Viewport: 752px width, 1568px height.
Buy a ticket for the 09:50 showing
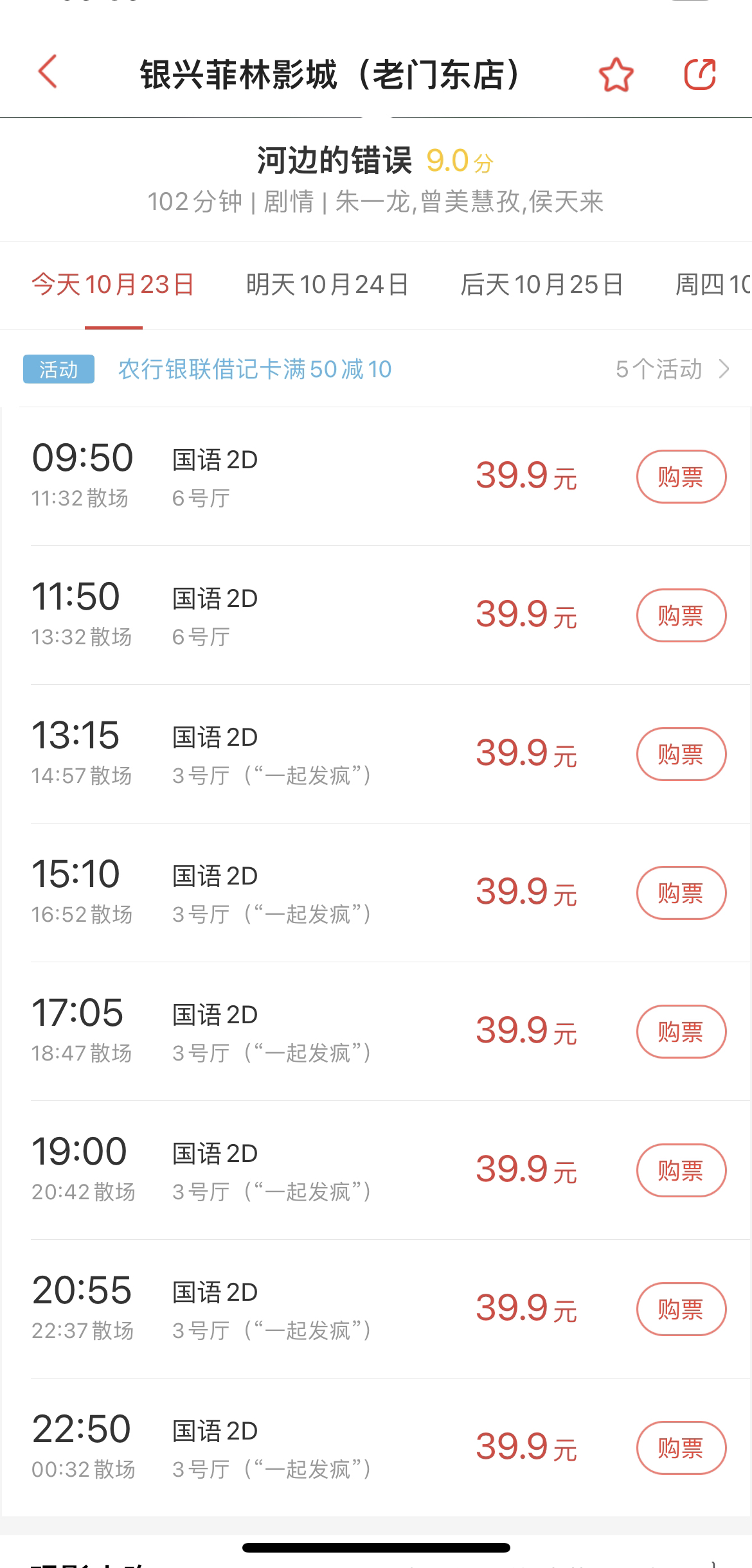coord(681,477)
